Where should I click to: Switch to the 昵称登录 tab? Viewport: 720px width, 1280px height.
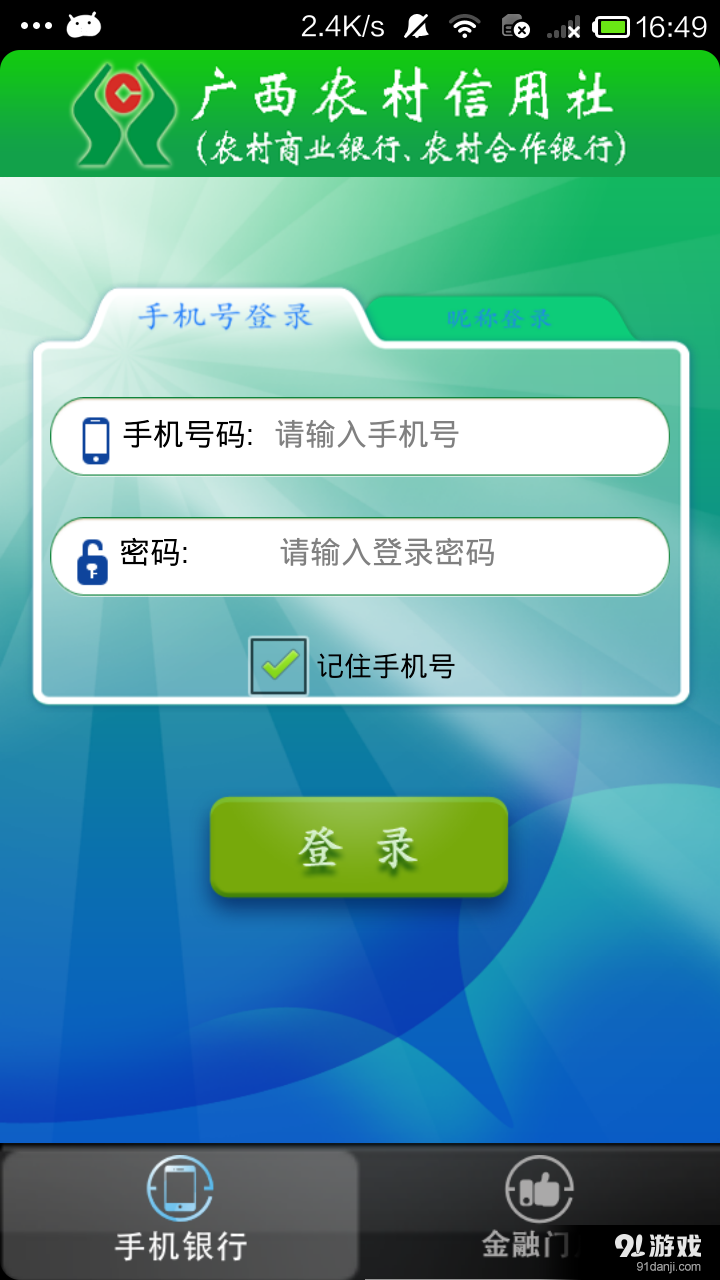click(x=498, y=319)
